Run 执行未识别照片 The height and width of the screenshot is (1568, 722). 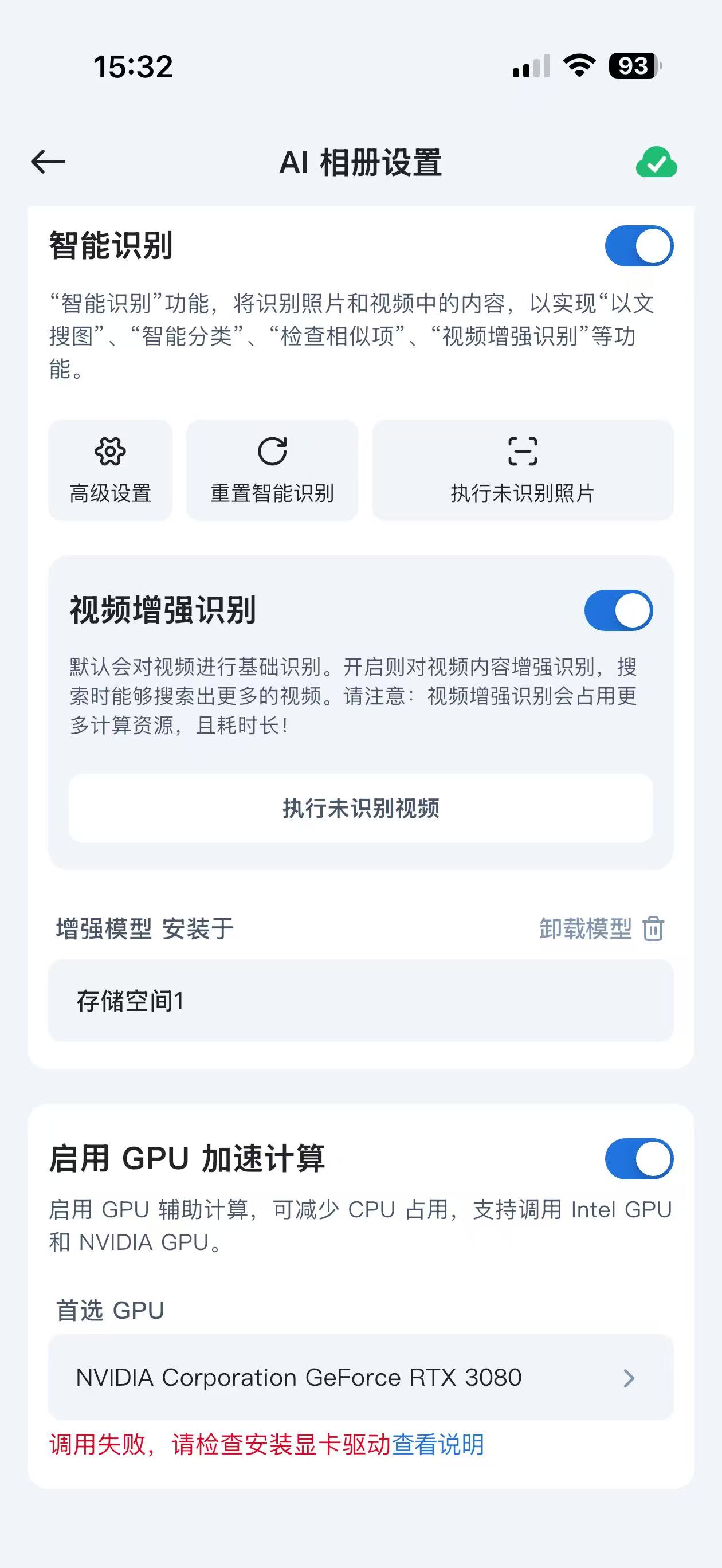[523, 470]
